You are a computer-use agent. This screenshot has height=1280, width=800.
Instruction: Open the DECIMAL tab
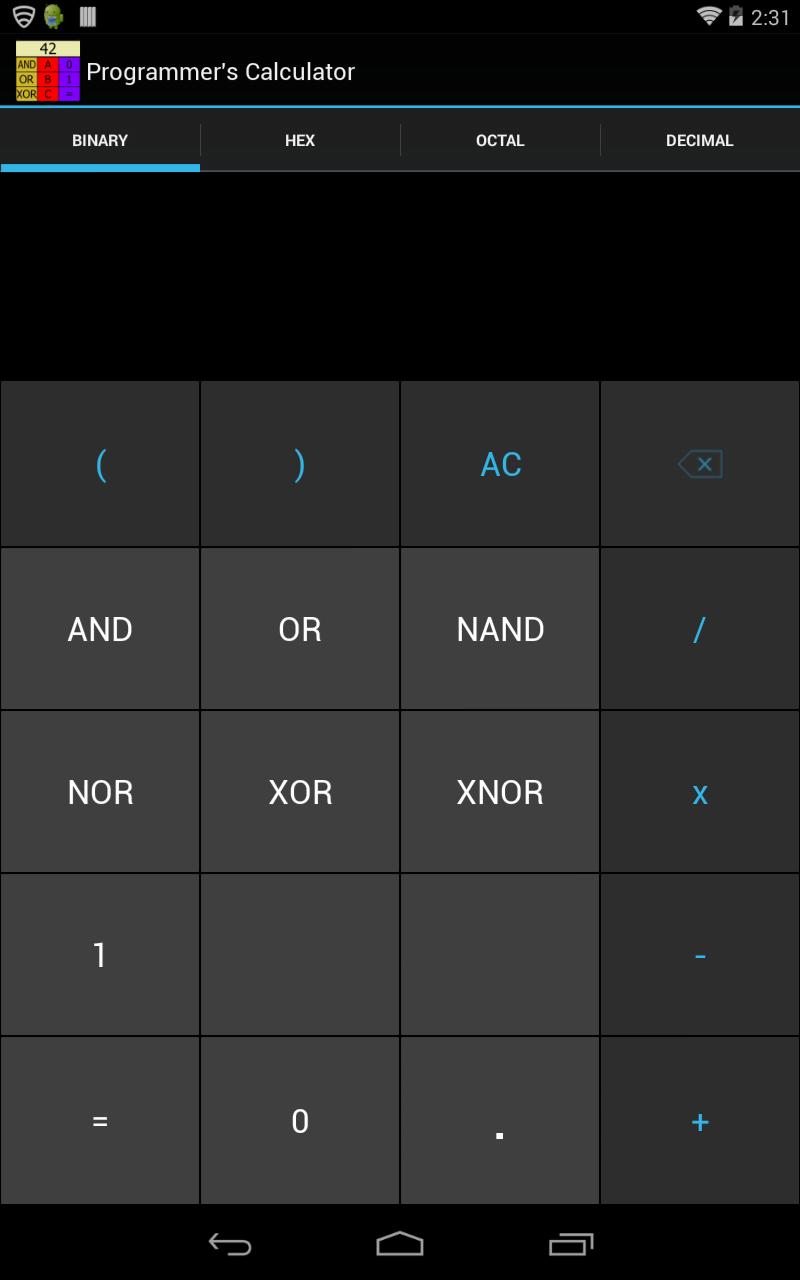[699, 140]
